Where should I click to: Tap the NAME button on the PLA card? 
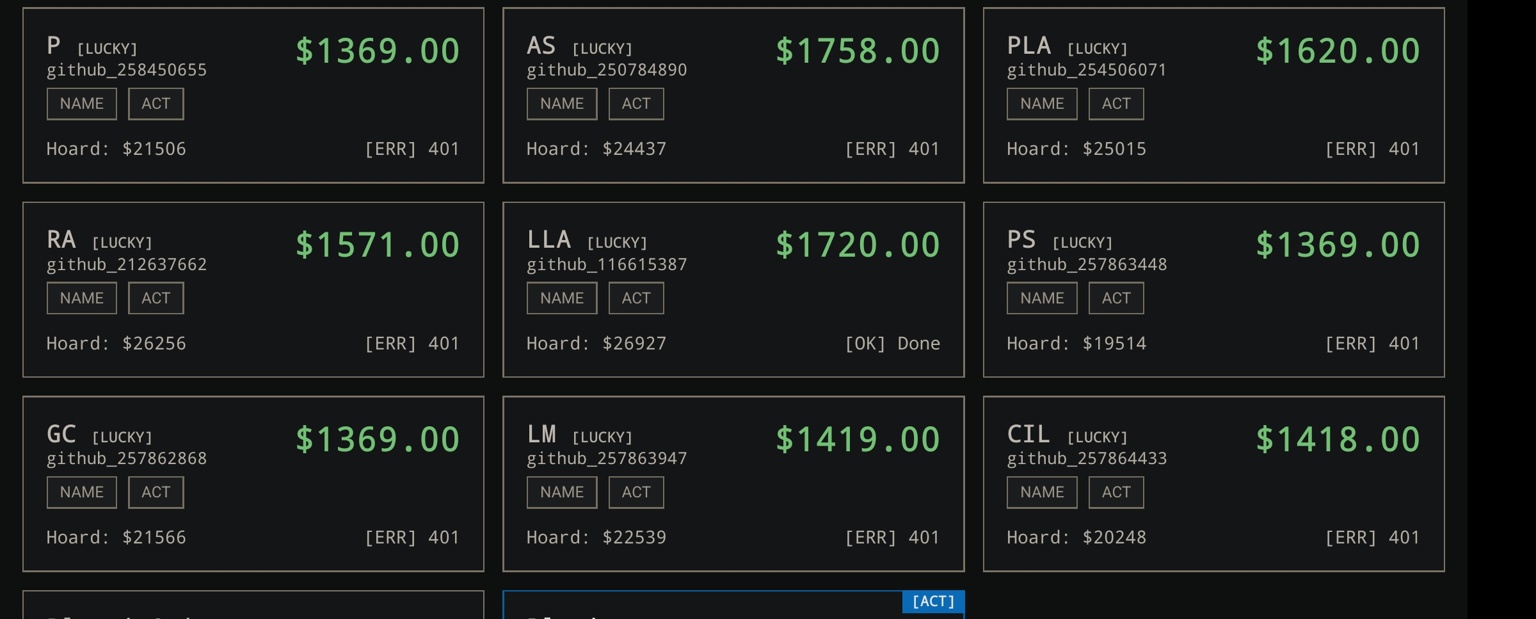click(1042, 104)
